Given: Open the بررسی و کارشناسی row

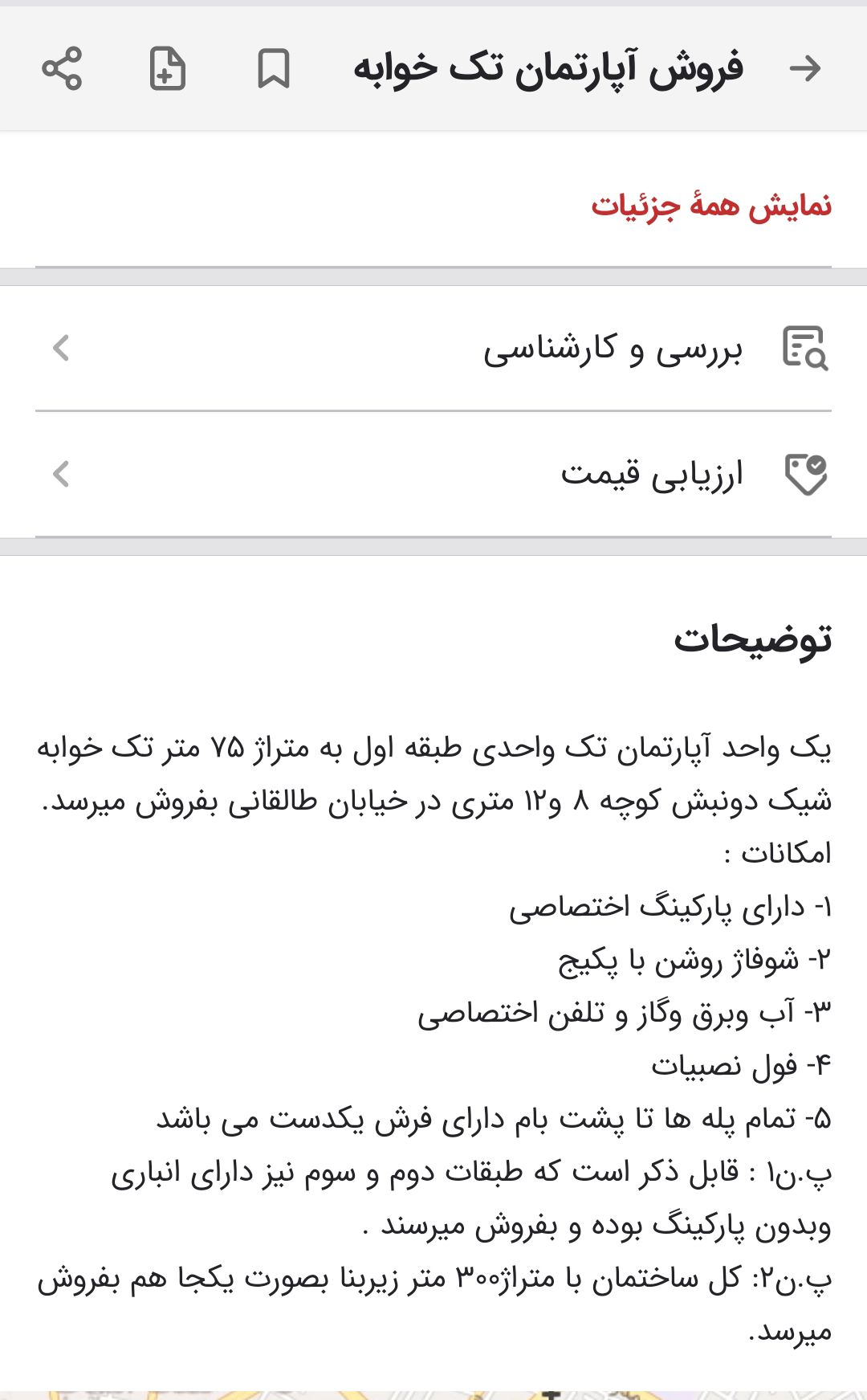Looking at the screenshot, I should click(433, 349).
